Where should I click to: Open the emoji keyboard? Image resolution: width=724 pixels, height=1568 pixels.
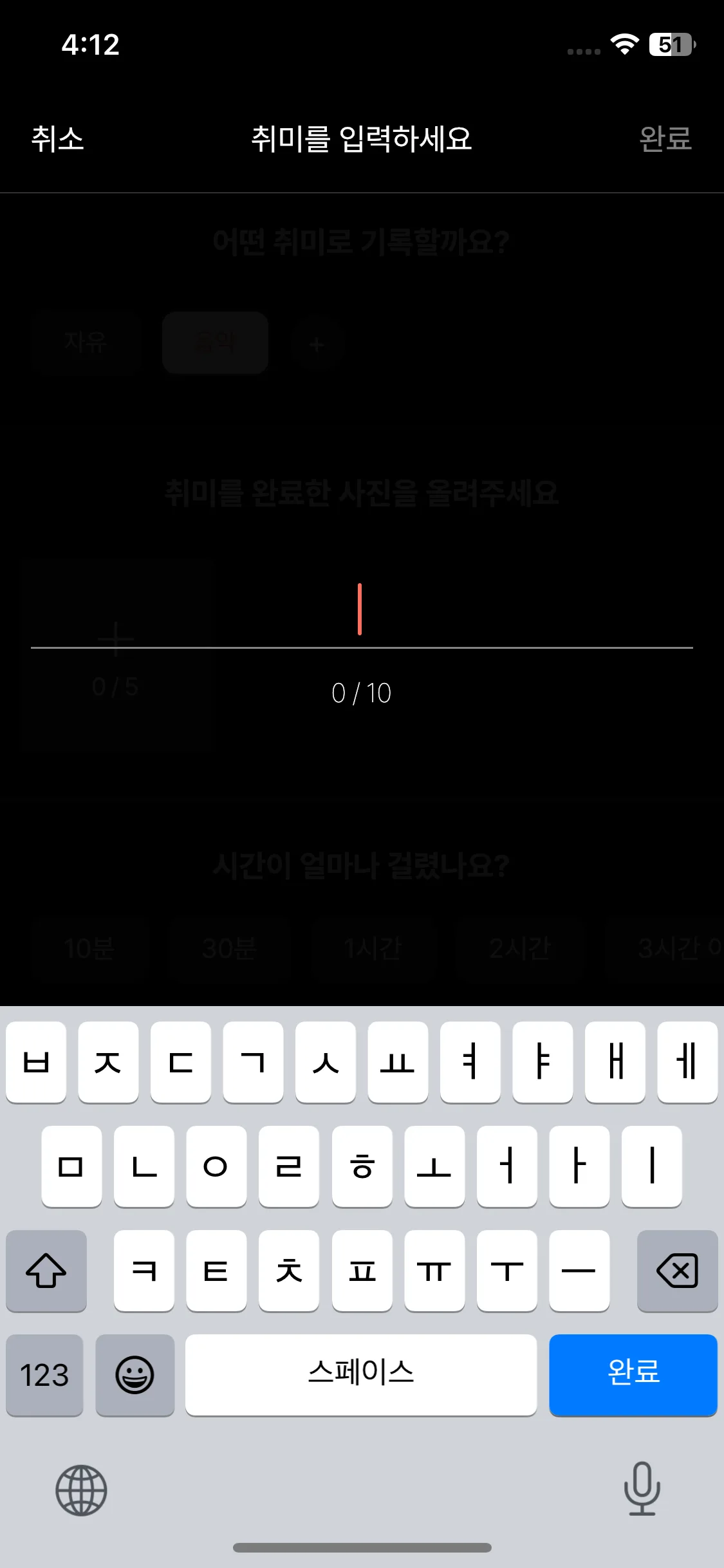(x=135, y=1374)
